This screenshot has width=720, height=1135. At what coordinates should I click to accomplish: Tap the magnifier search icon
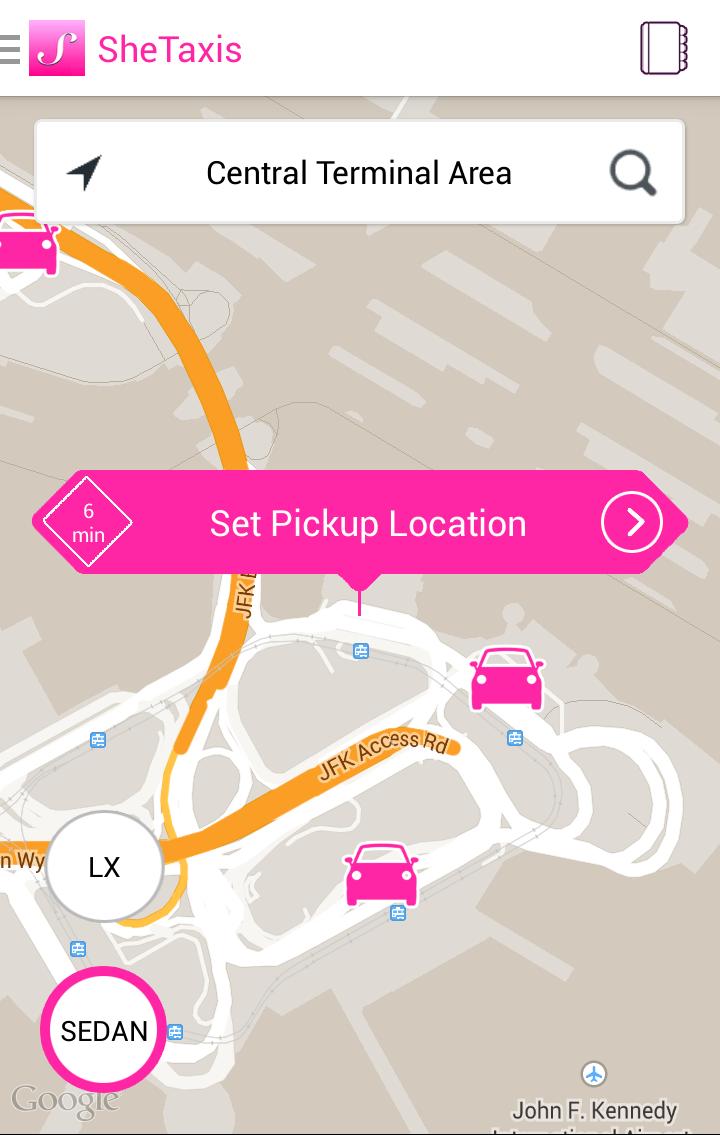[x=633, y=174]
